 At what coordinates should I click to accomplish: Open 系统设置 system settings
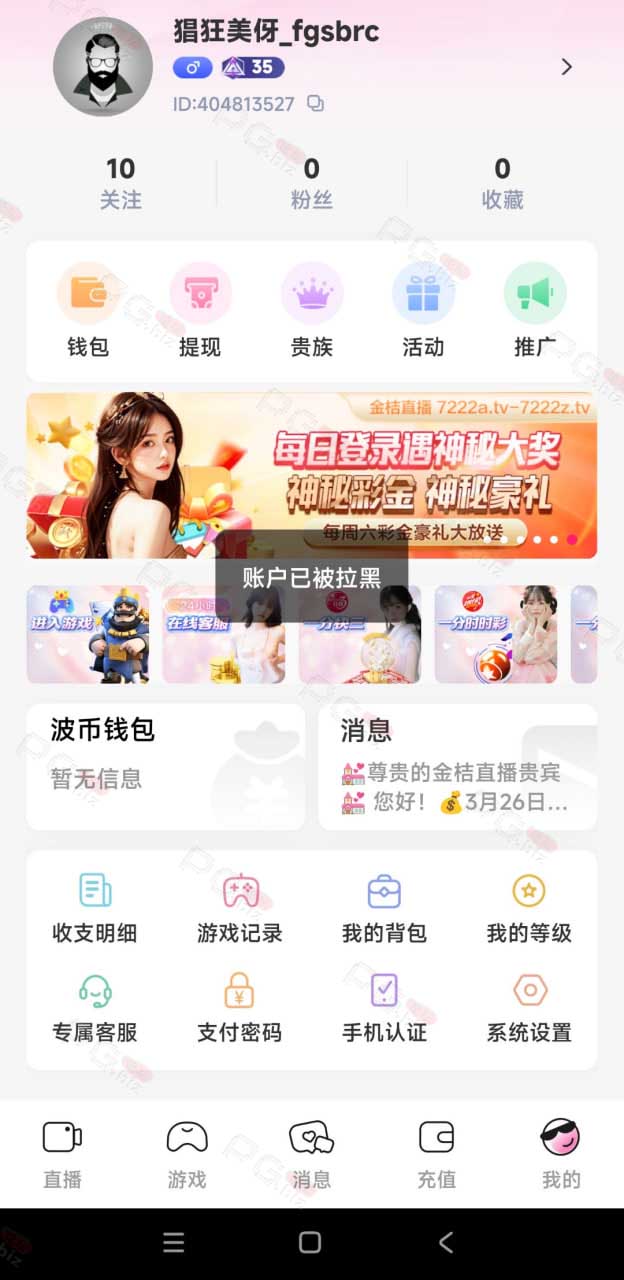point(530,1008)
